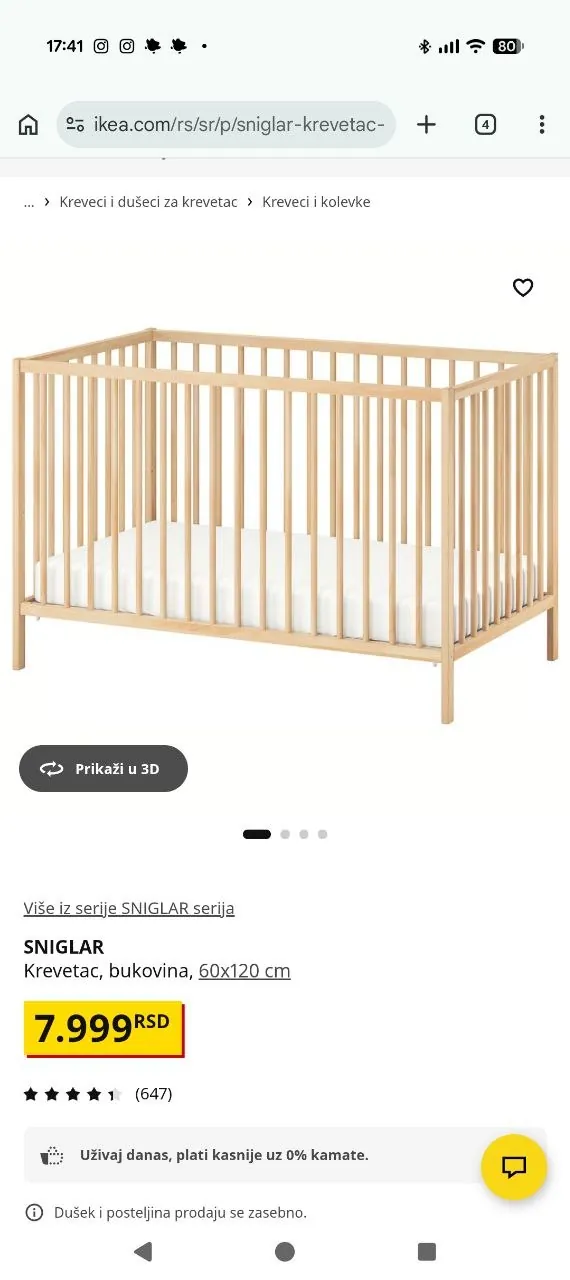The width and height of the screenshot is (570, 1280).
Task: Expand the collapsed breadcrumb ellipsis
Action: click(29, 202)
